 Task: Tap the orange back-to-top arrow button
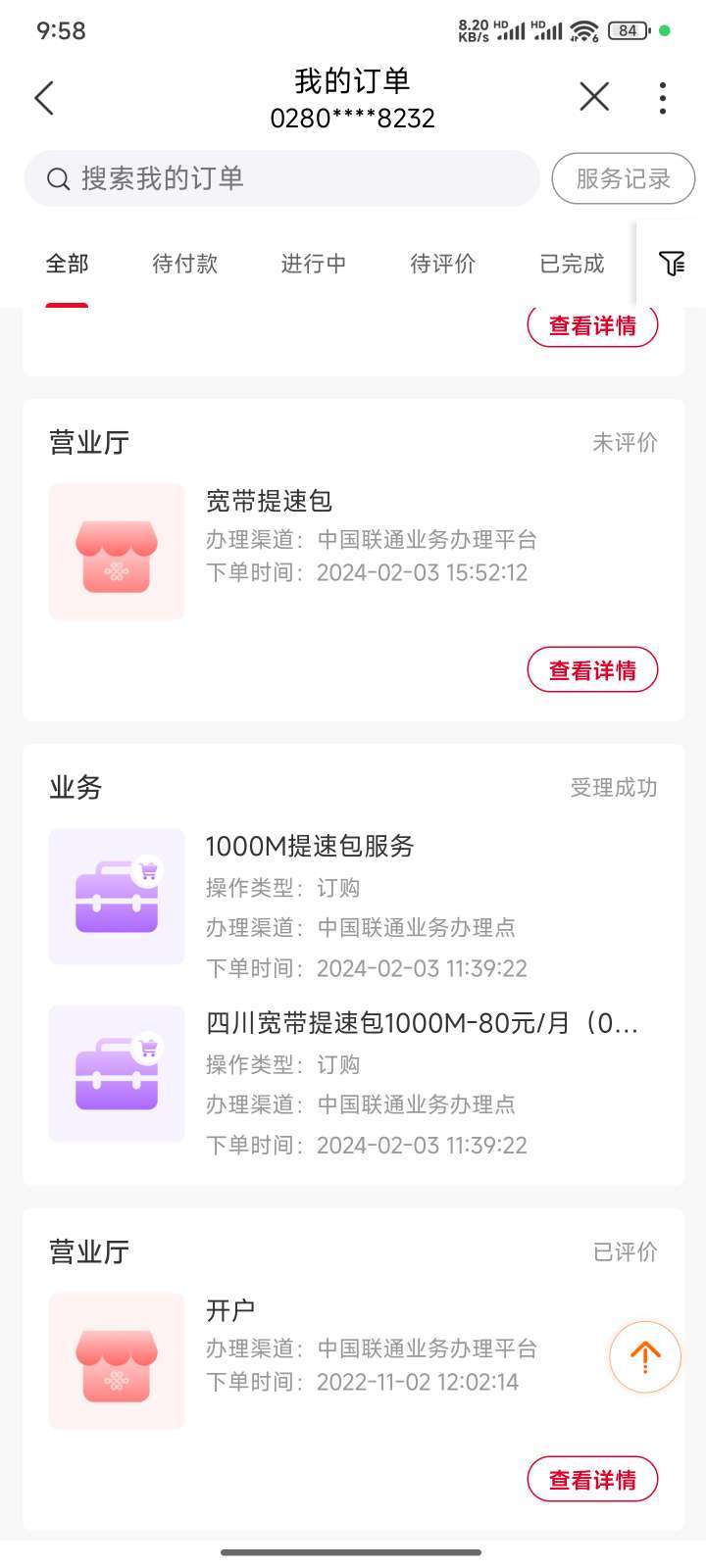[x=645, y=1357]
